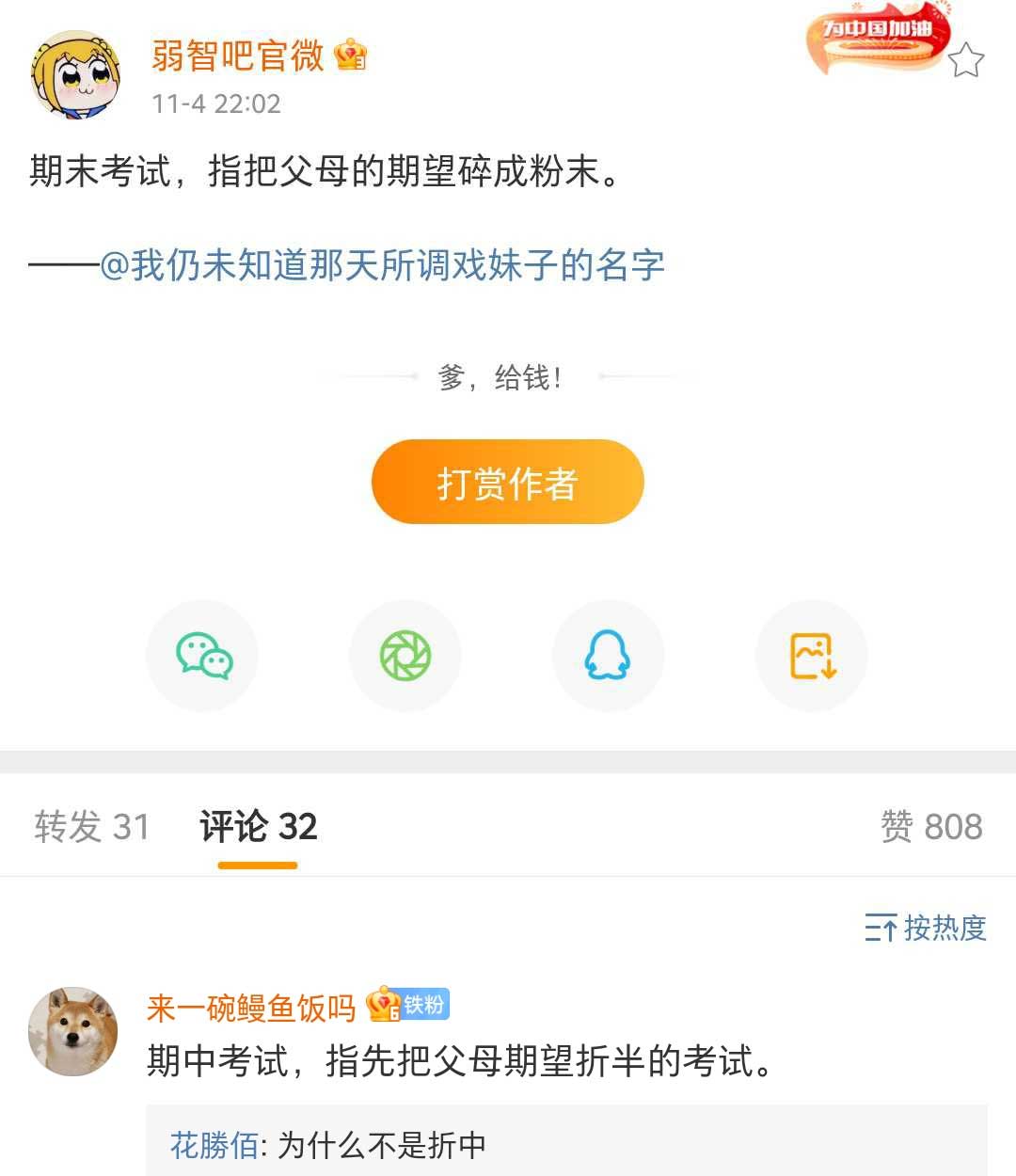Share the post to WeChat
Image resolution: width=1016 pixels, height=1176 pixels.
[203, 656]
